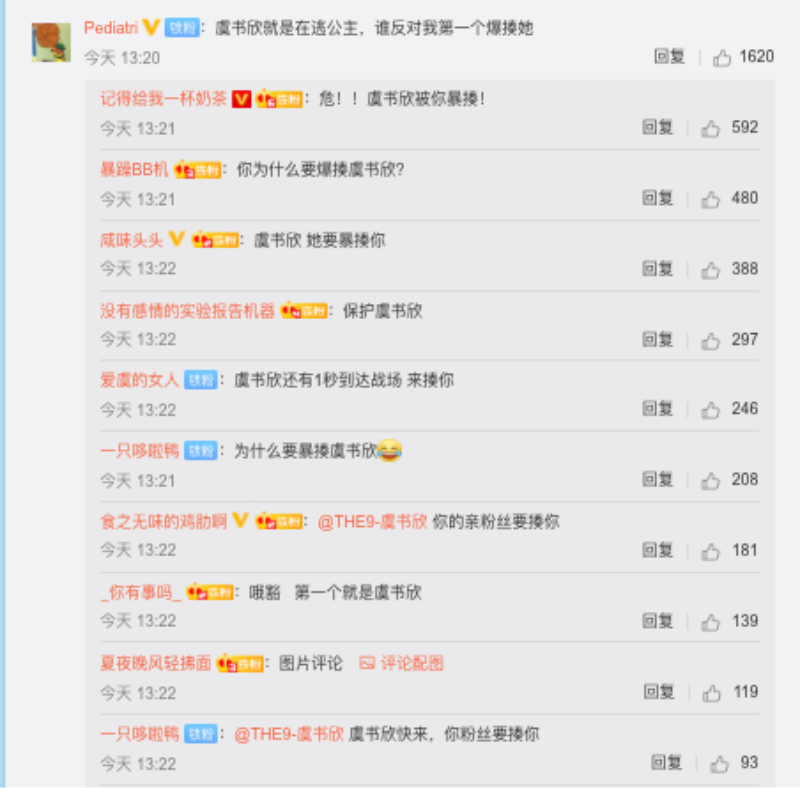This screenshot has width=800, height=788.
Task: Like 夏夜晚风轻拂面's reply with 119 likes
Action: [711, 693]
